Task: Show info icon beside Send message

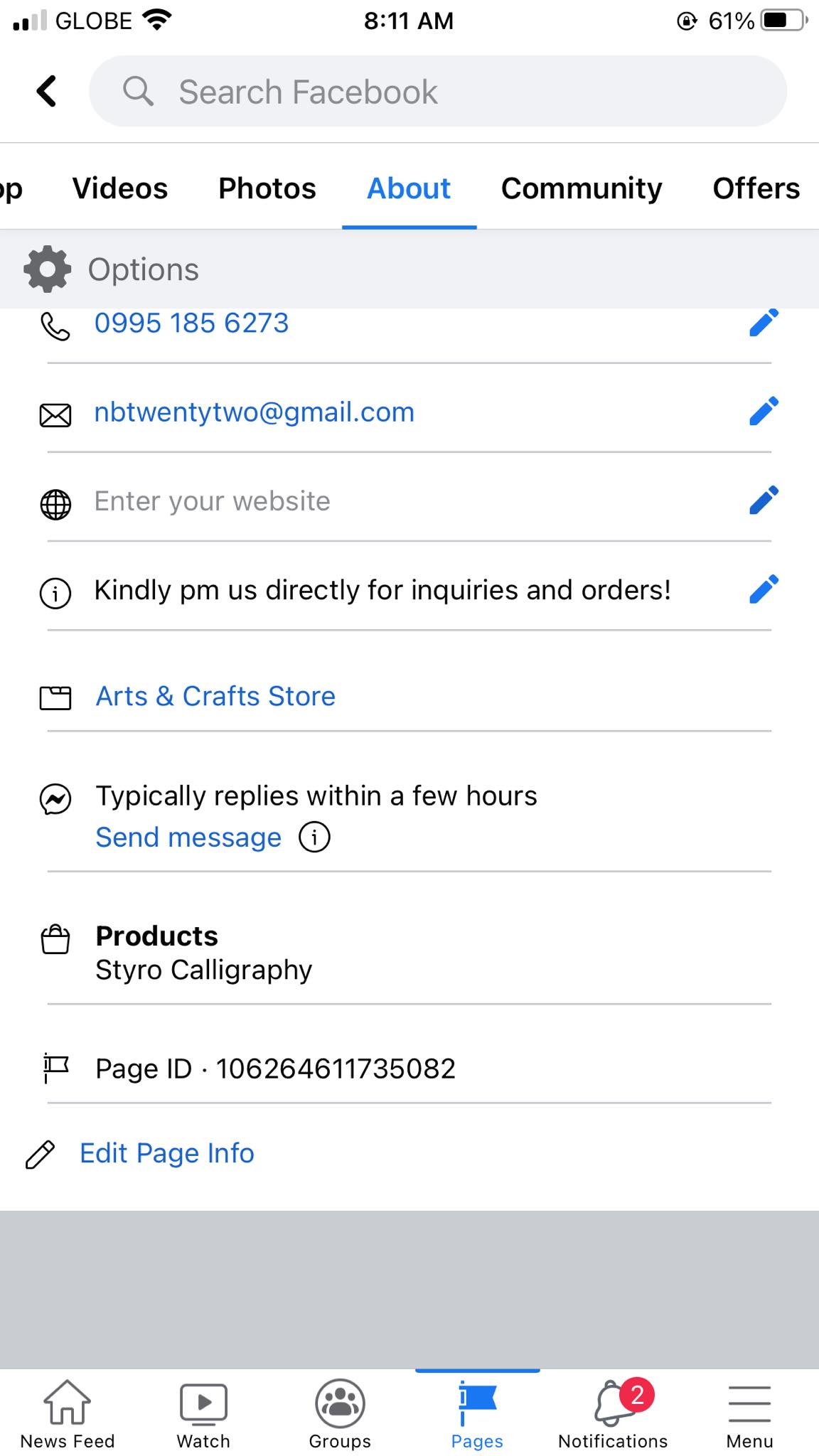Action: pos(314,837)
